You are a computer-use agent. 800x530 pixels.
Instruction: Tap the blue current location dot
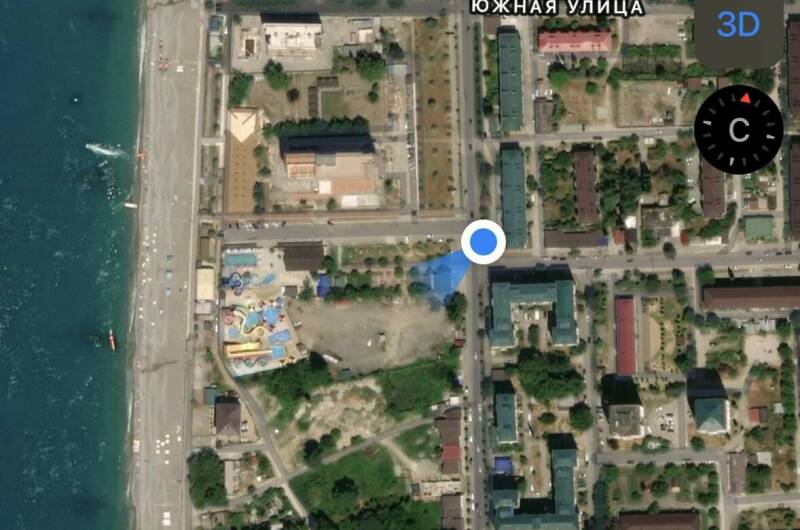point(485,241)
